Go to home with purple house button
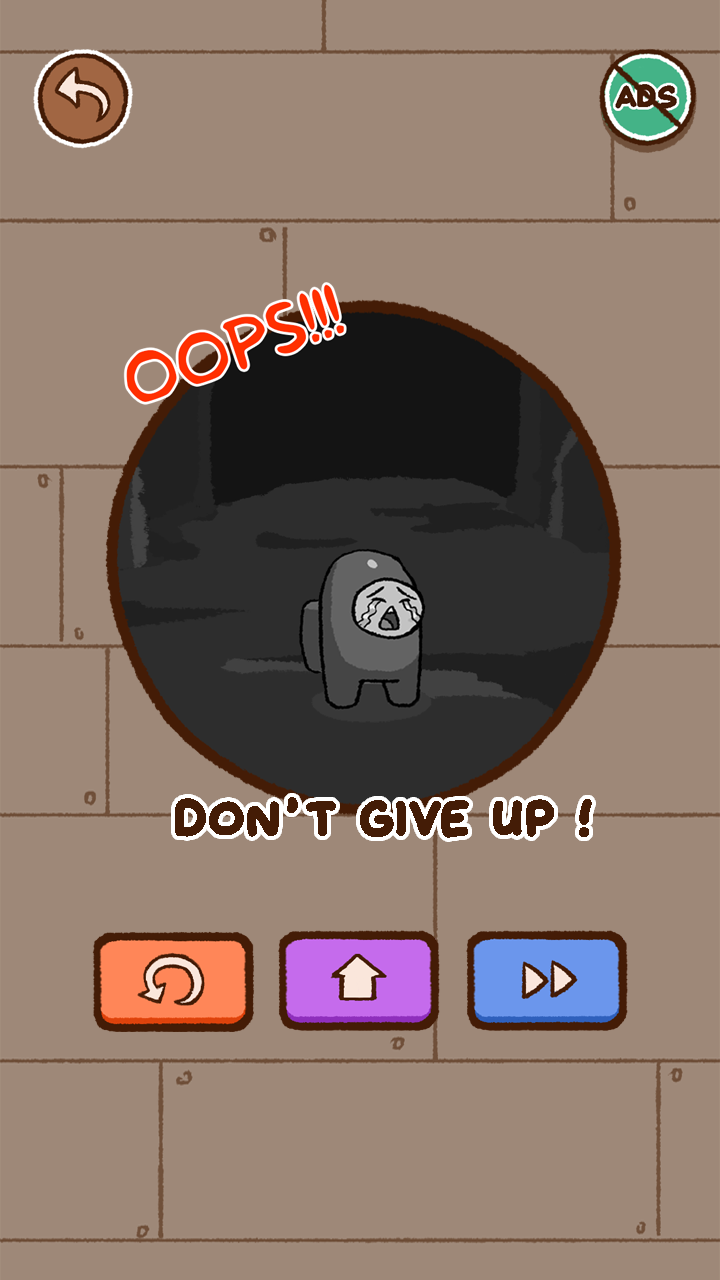720x1280 pixels. (358, 980)
